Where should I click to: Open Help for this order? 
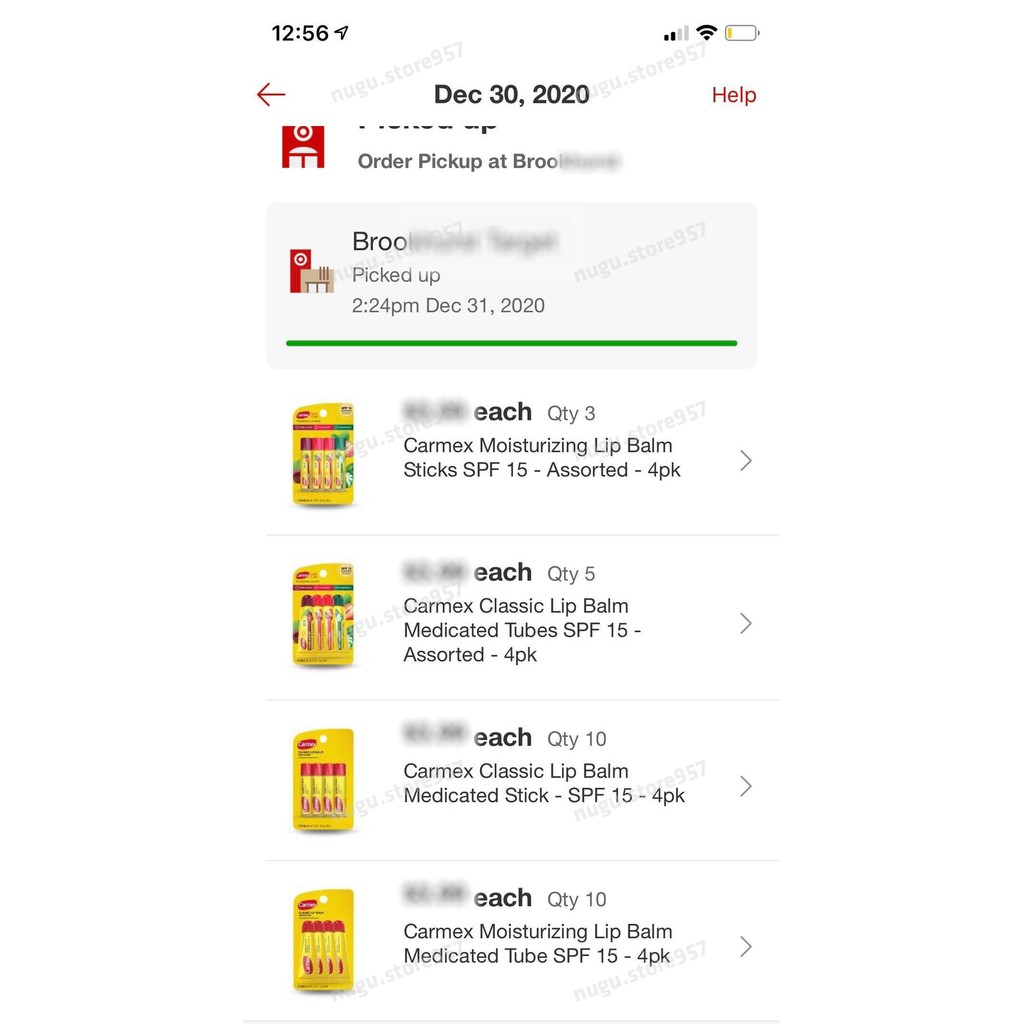tap(733, 95)
